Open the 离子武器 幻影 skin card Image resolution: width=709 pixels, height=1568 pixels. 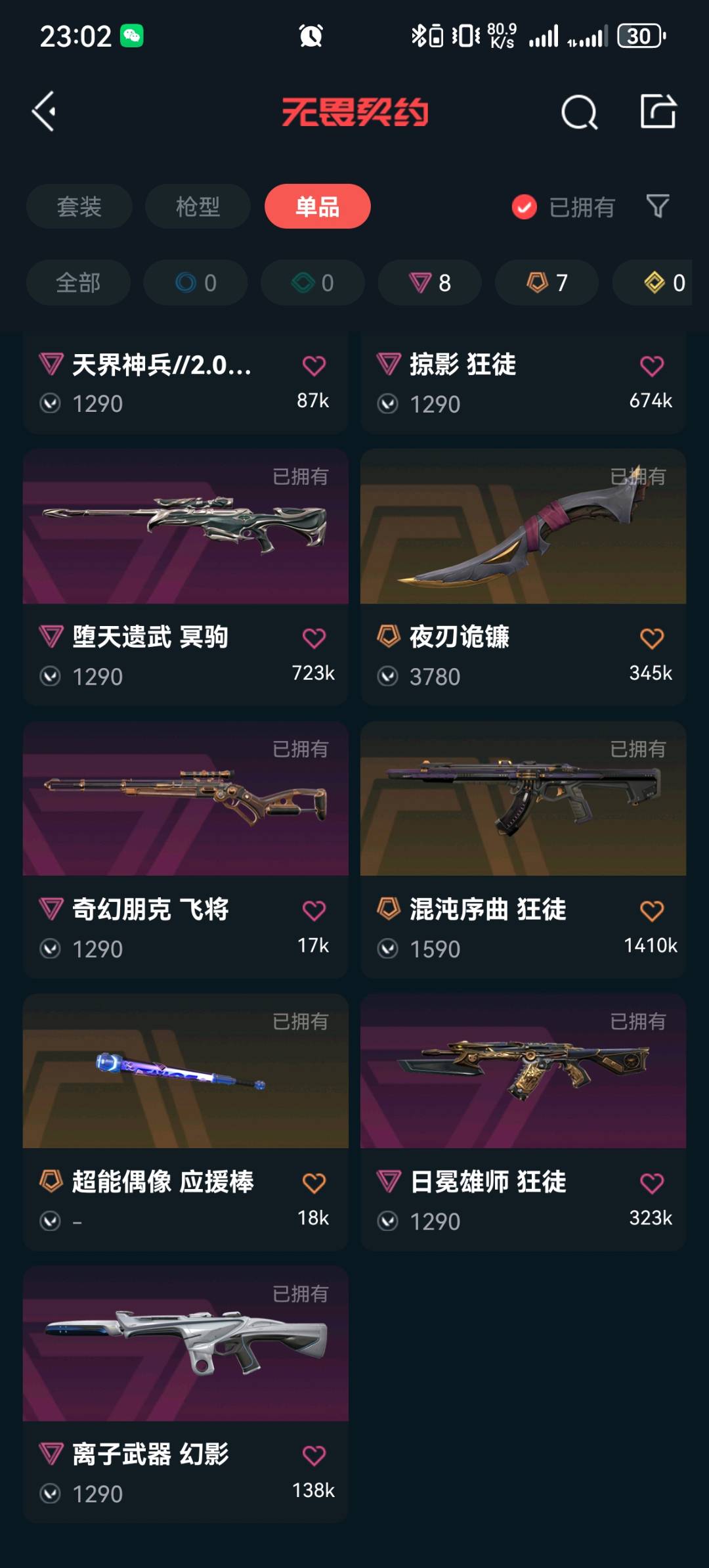pos(186,1395)
